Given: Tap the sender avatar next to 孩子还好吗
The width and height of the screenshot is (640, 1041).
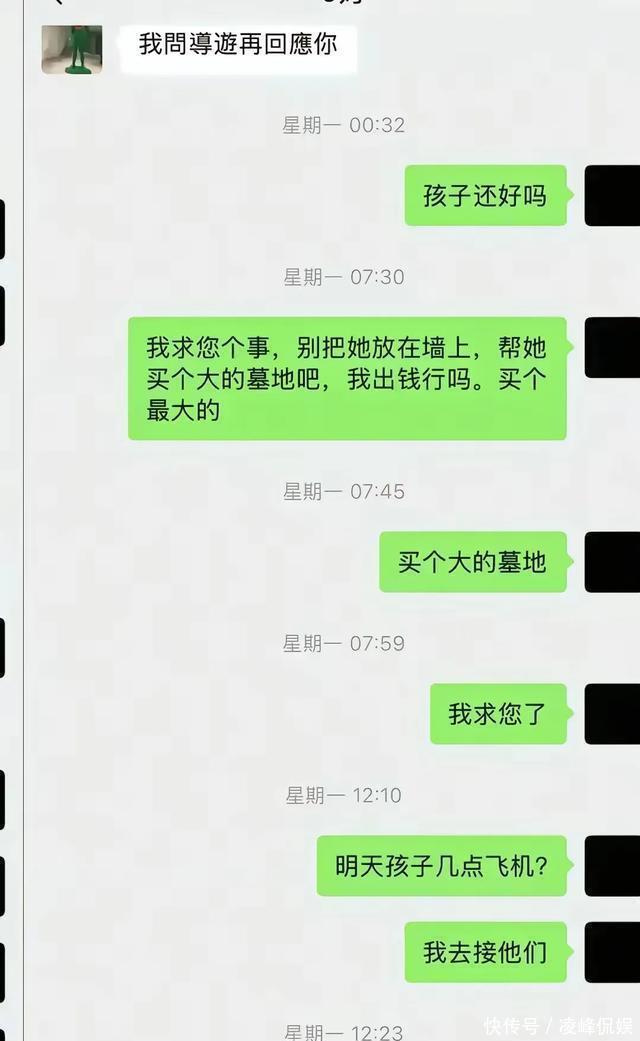Looking at the screenshot, I should [x=611, y=195].
